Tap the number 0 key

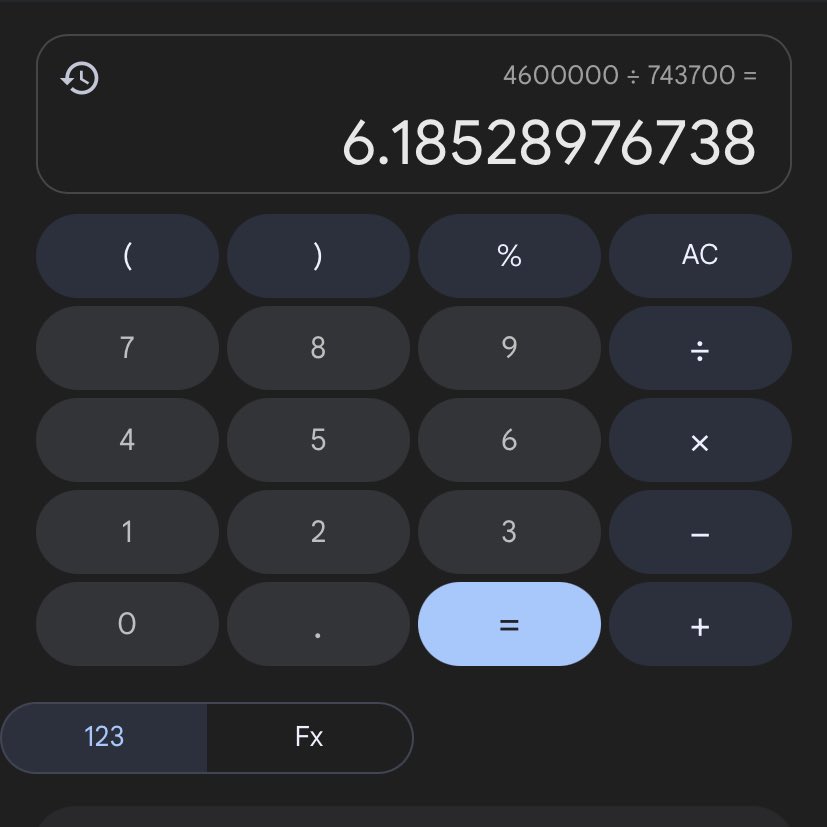127,625
